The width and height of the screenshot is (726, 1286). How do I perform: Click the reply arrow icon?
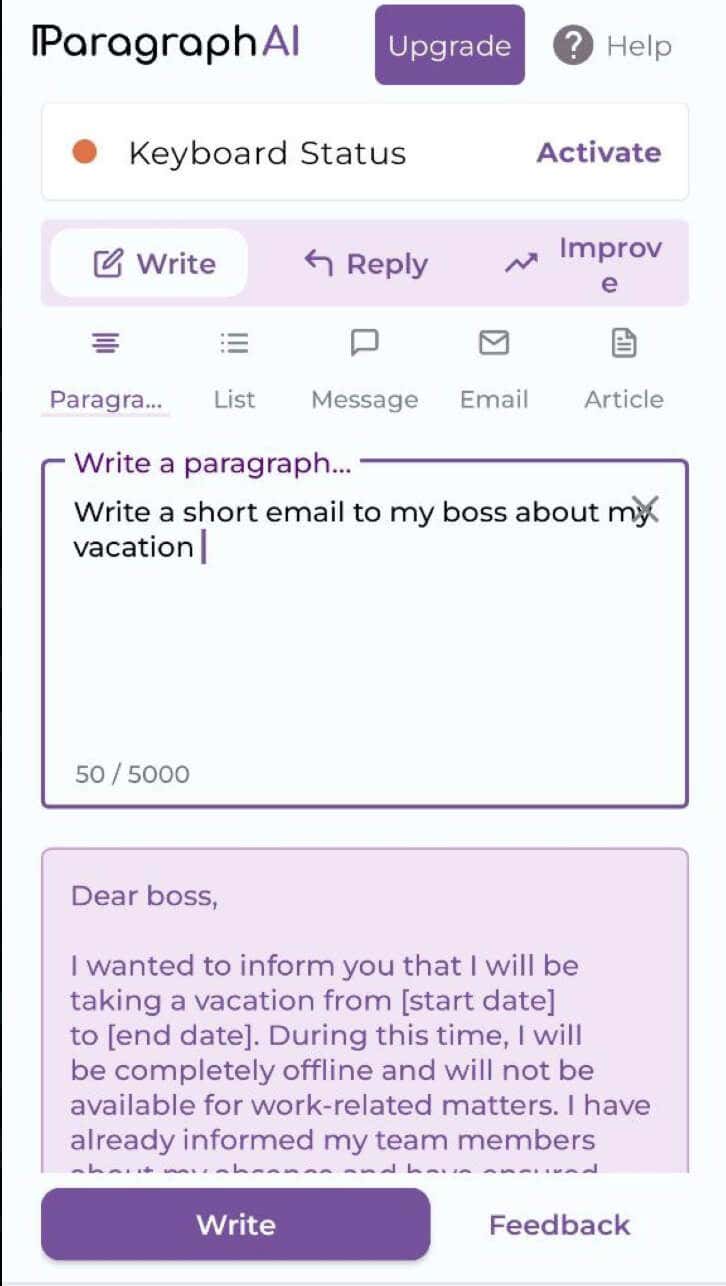pos(318,262)
